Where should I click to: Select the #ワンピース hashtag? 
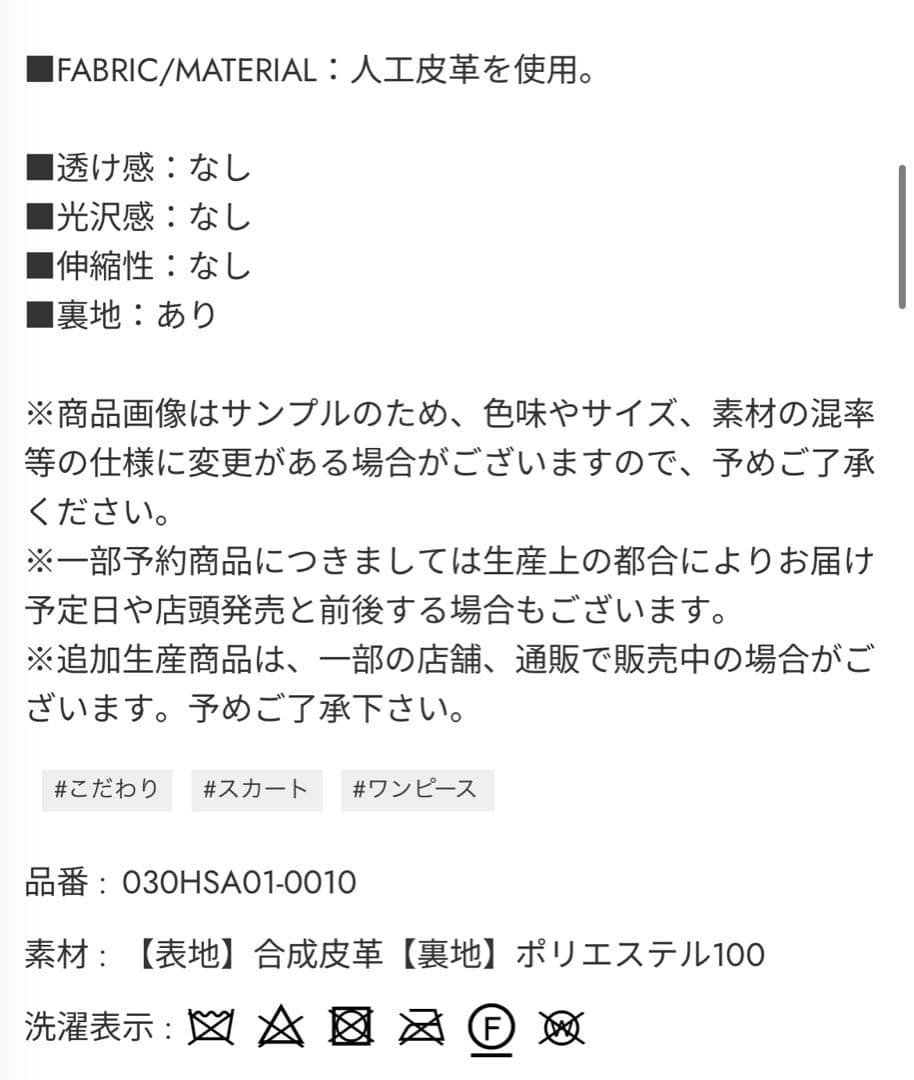click(x=416, y=790)
